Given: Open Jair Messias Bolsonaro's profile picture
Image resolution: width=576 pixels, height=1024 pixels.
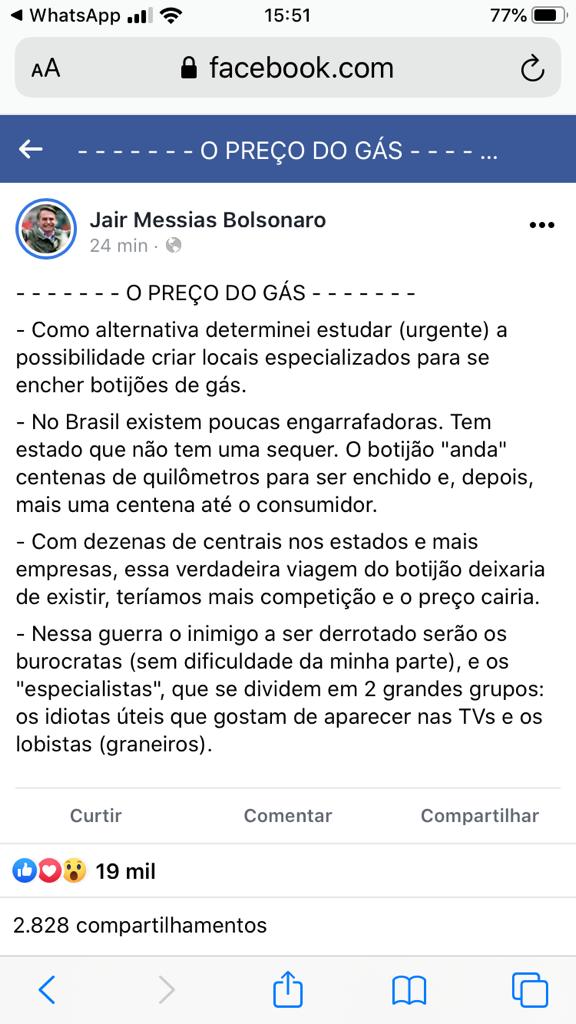Looking at the screenshot, I should [x=46, y=229].
